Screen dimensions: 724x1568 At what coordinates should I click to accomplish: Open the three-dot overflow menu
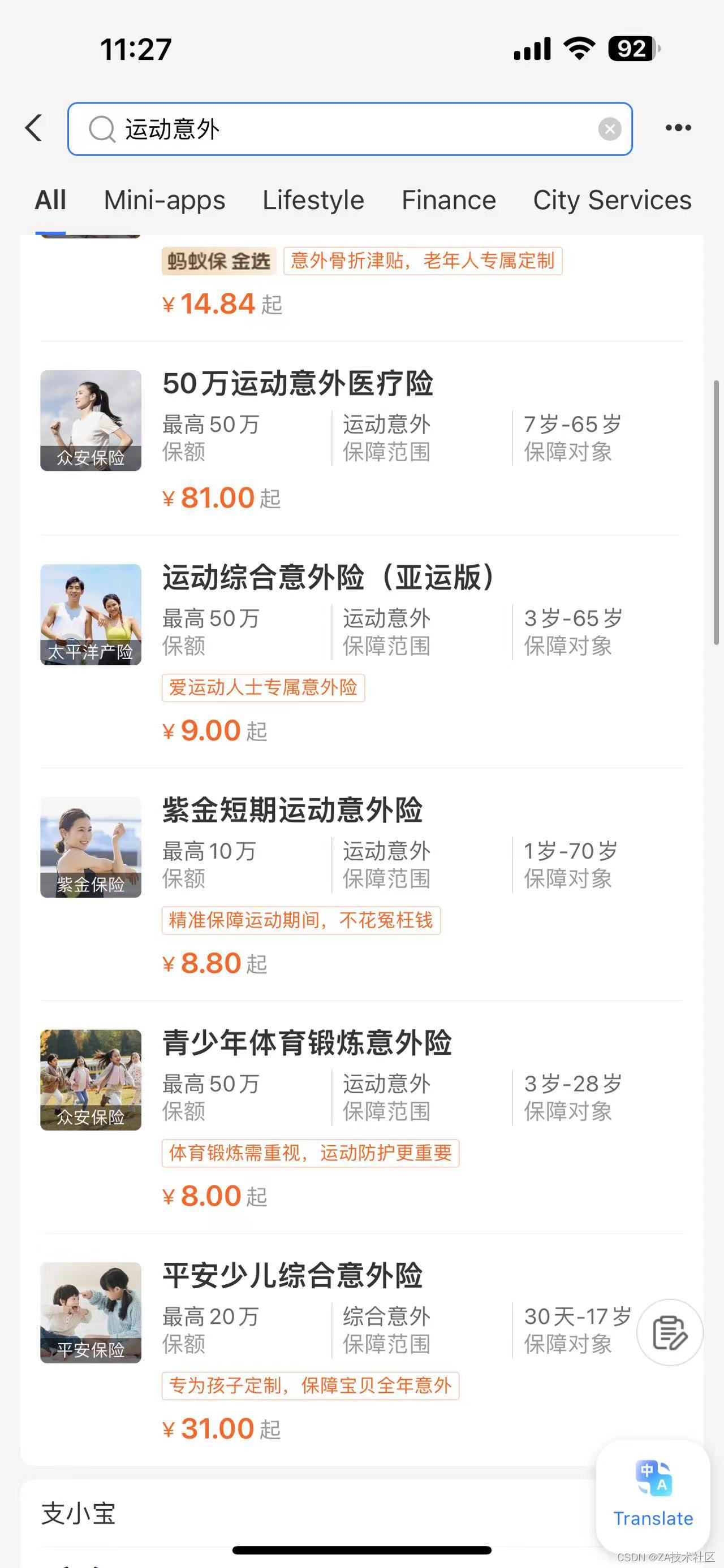click(x=678, y=128)
